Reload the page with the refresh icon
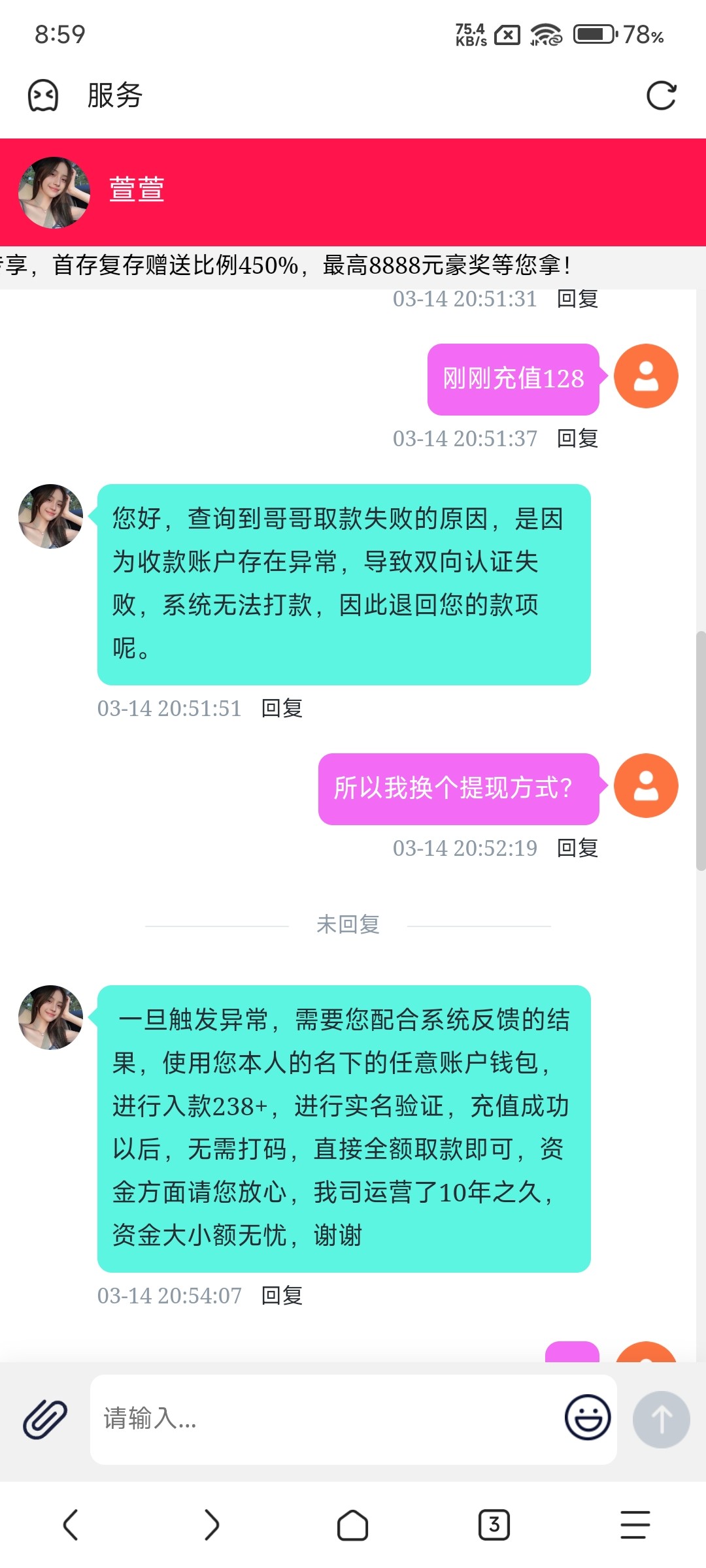 point(661,96)
